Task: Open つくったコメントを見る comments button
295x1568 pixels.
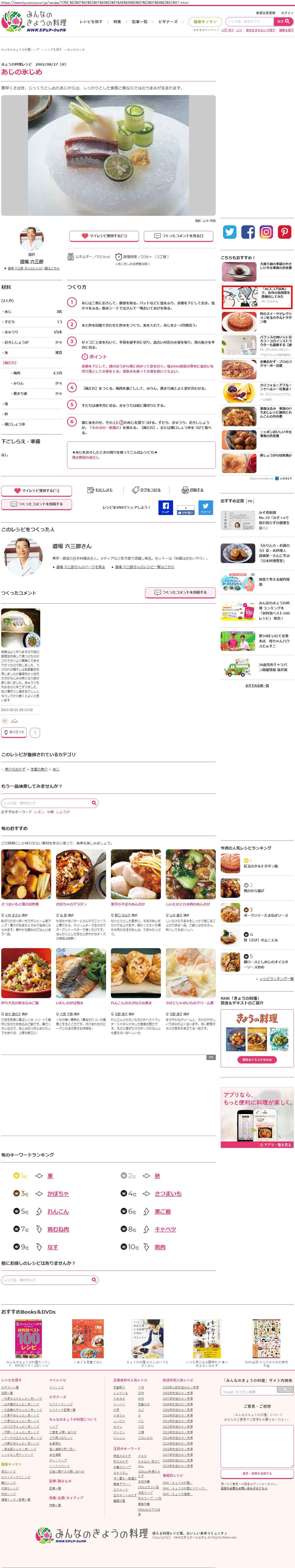Action: click(x=178, y=236)
